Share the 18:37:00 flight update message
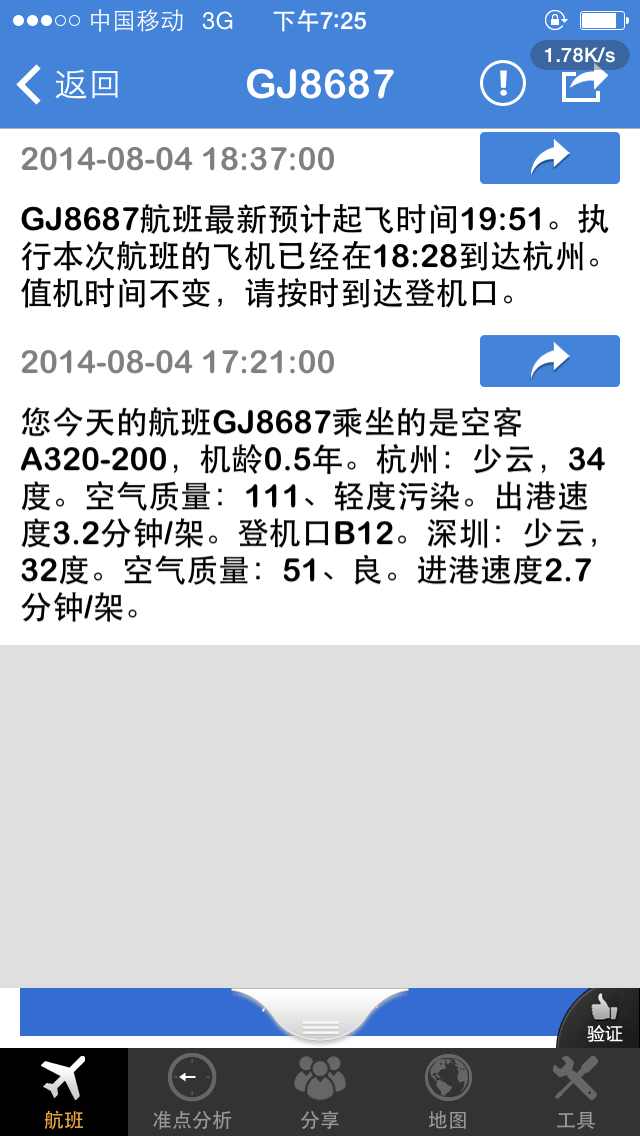The width and height of the screenshot is (640, 1136). click(549, 158)
